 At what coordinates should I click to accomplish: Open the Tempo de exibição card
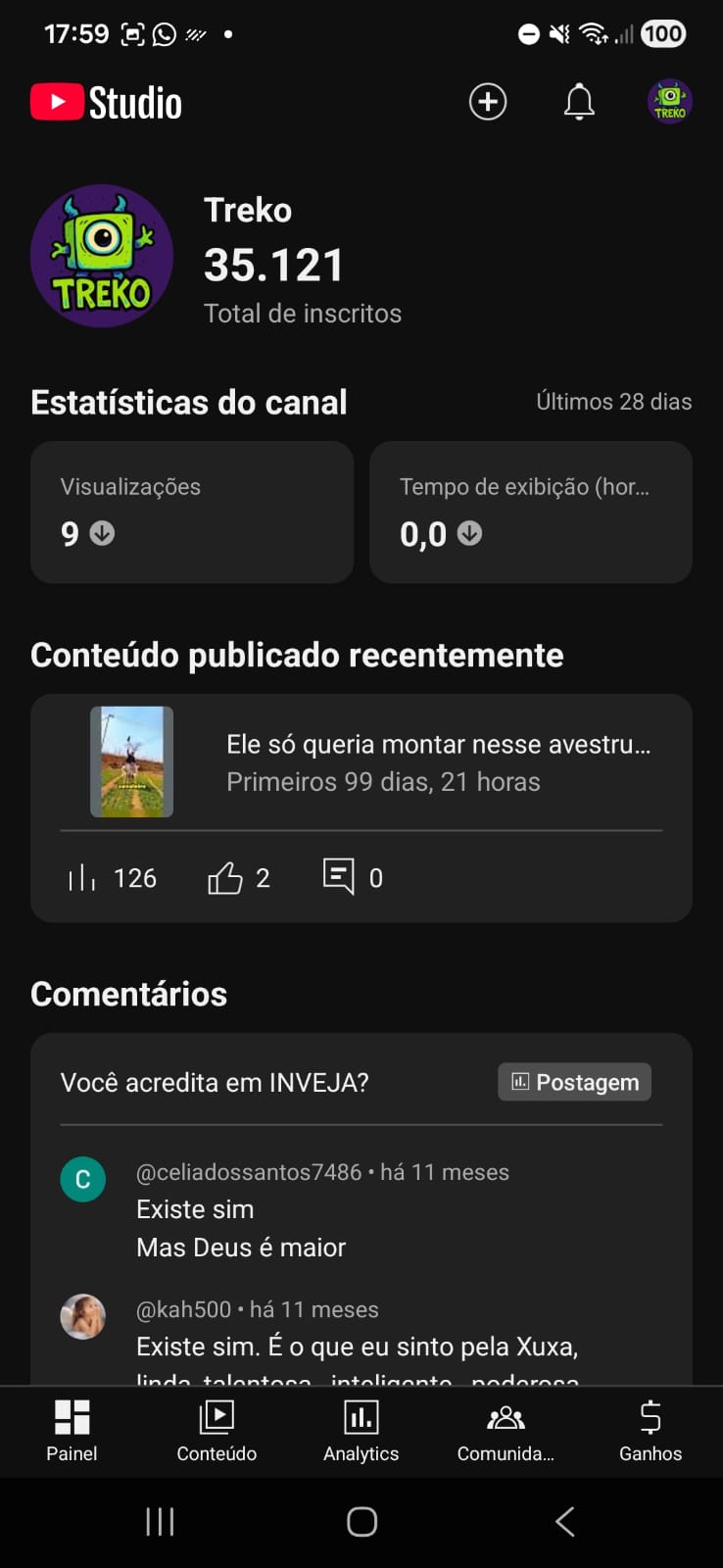pyautogui.click(x=531, y=512)
